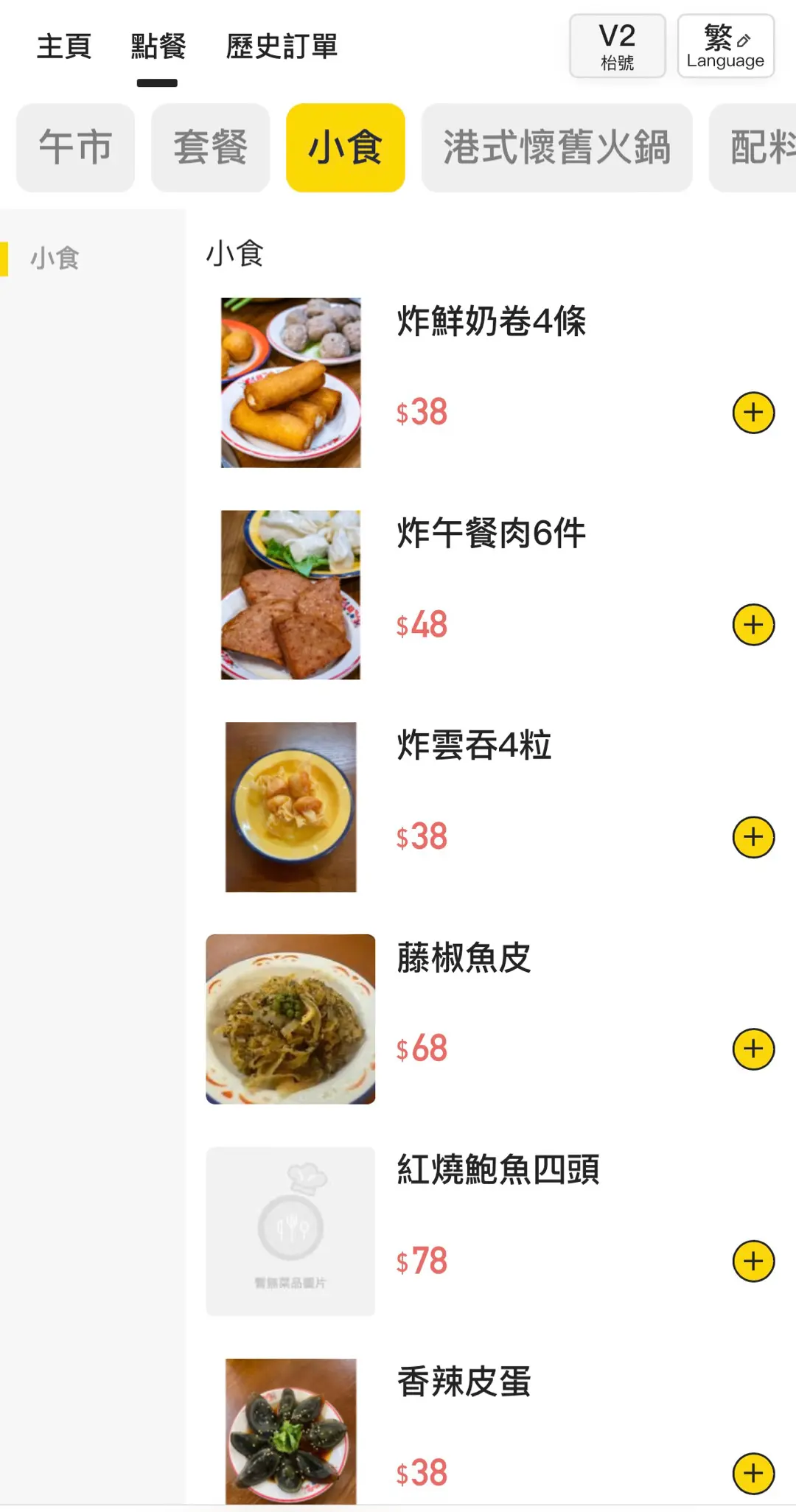Switch to the 午市 lunch category
This screenshot has height=1512, width=796.
point(75,147)
